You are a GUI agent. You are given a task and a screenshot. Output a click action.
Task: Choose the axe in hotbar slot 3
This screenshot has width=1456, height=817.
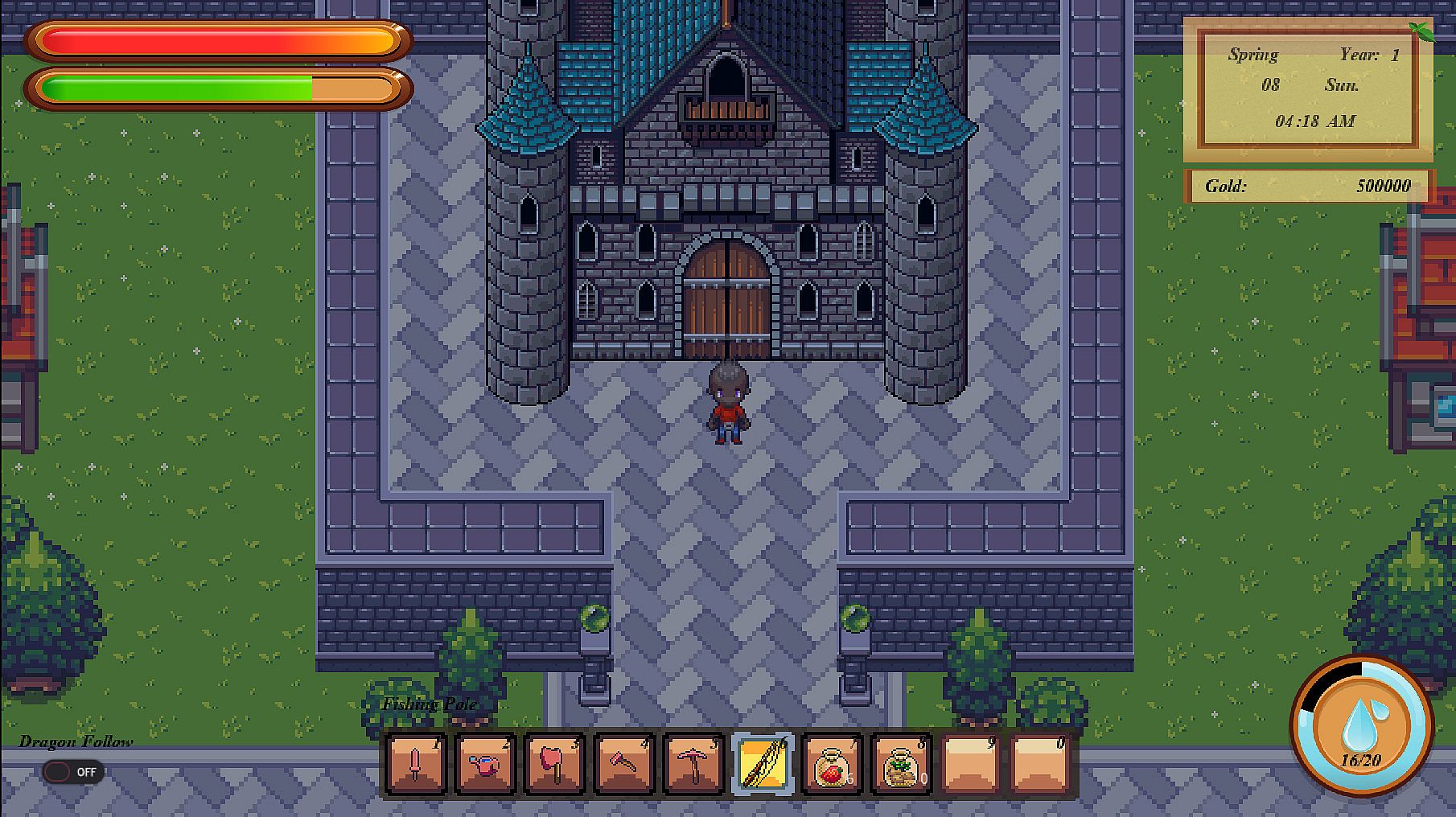pos(554,763)
